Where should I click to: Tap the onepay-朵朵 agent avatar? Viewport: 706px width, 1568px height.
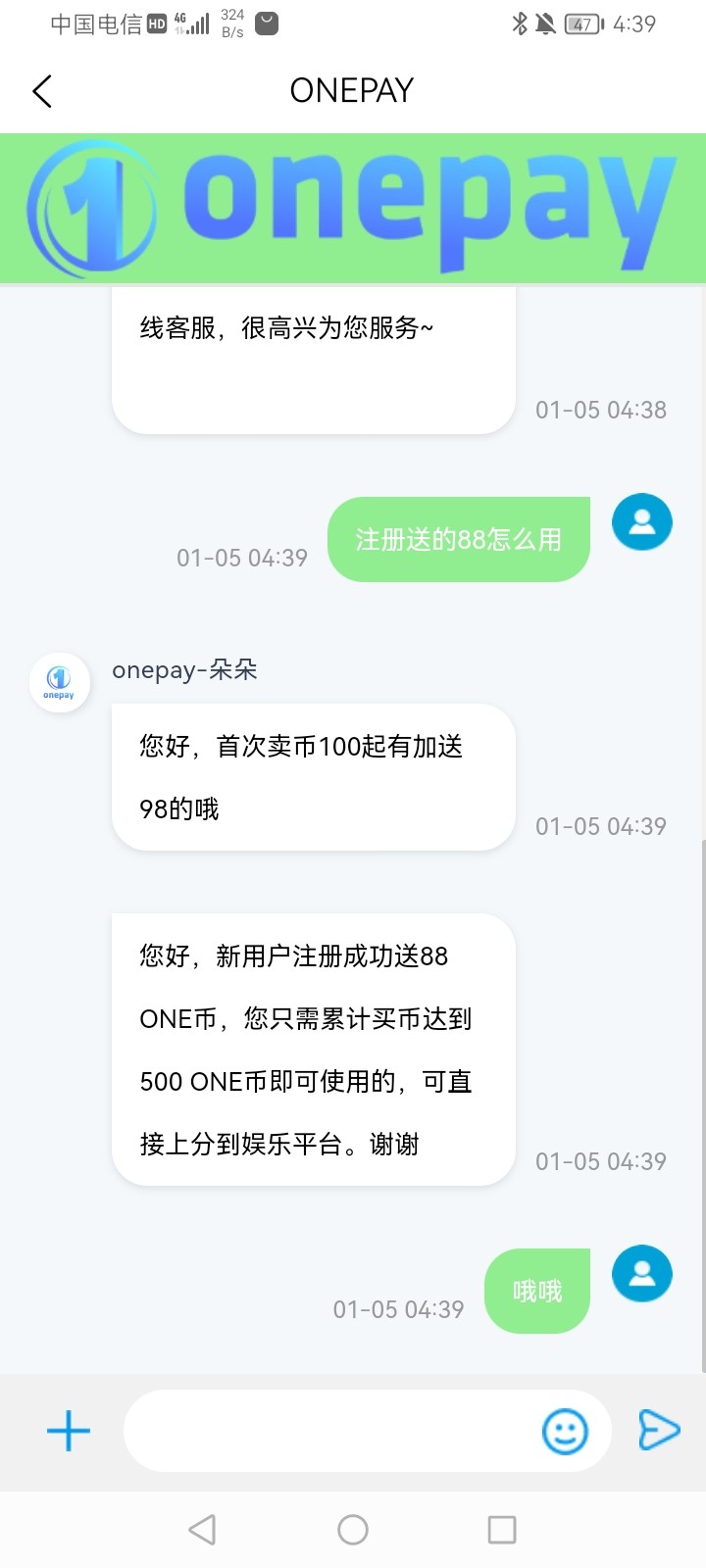click(59, 682)
